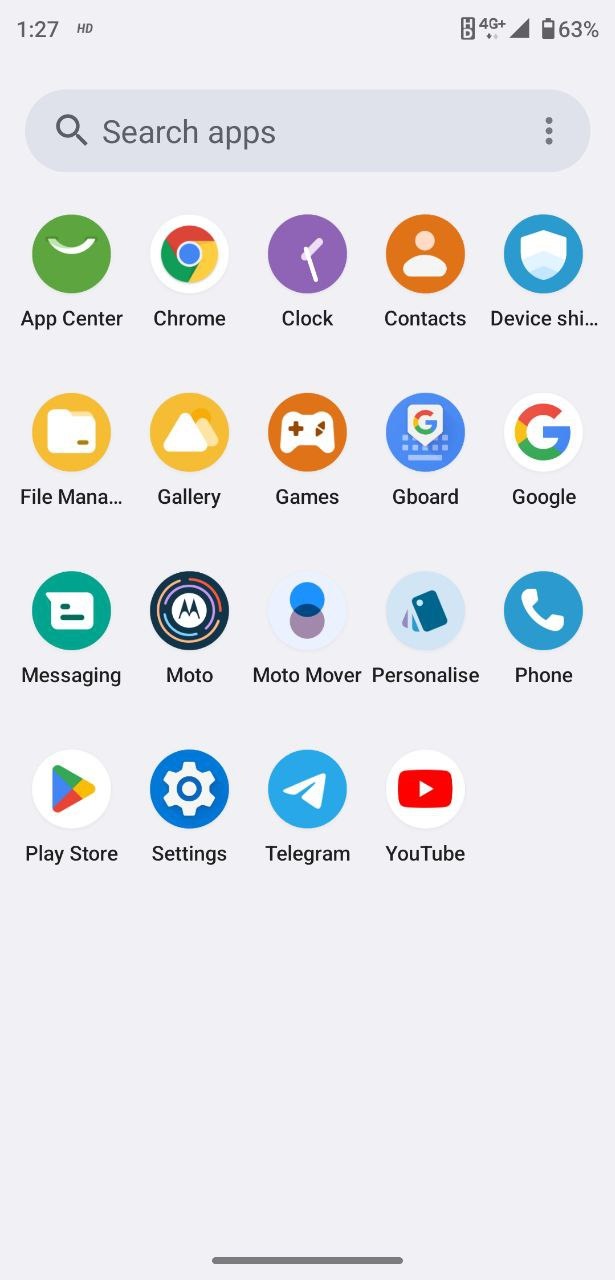Image resolution: width=615 pixels, height=1280 pixels.
Task: Launch Telegram
Action: (307, 788)
